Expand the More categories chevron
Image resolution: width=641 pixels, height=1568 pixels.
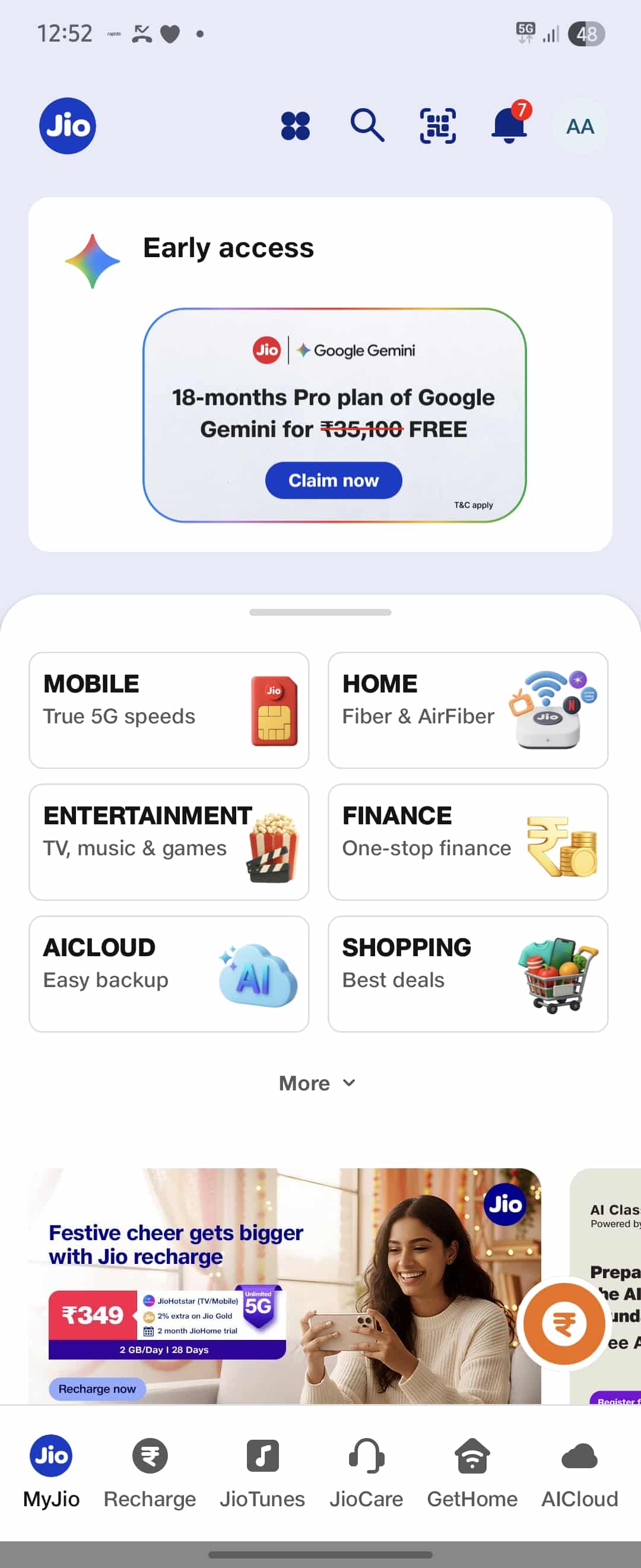318,1083
